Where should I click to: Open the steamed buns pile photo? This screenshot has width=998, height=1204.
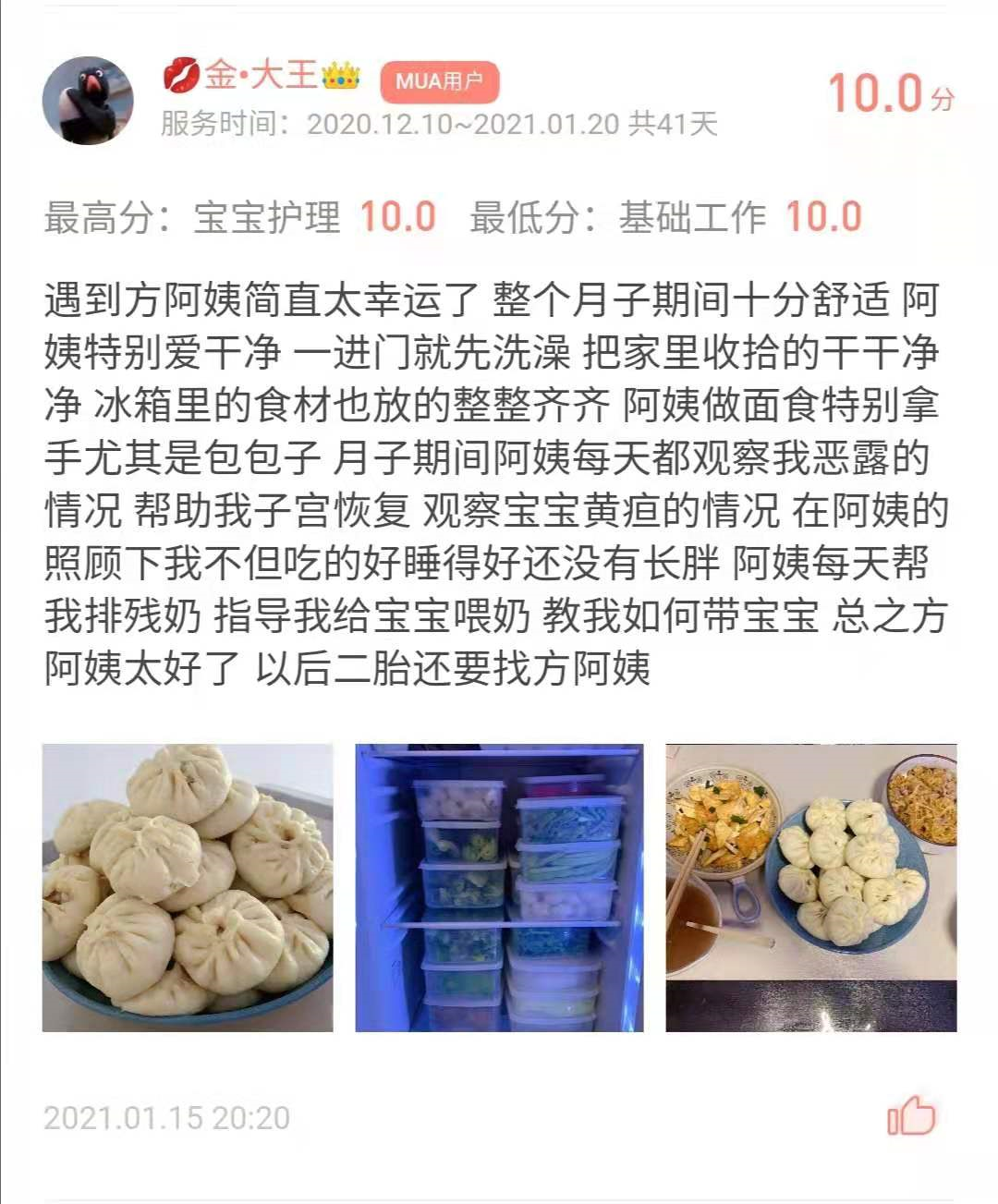188,887
